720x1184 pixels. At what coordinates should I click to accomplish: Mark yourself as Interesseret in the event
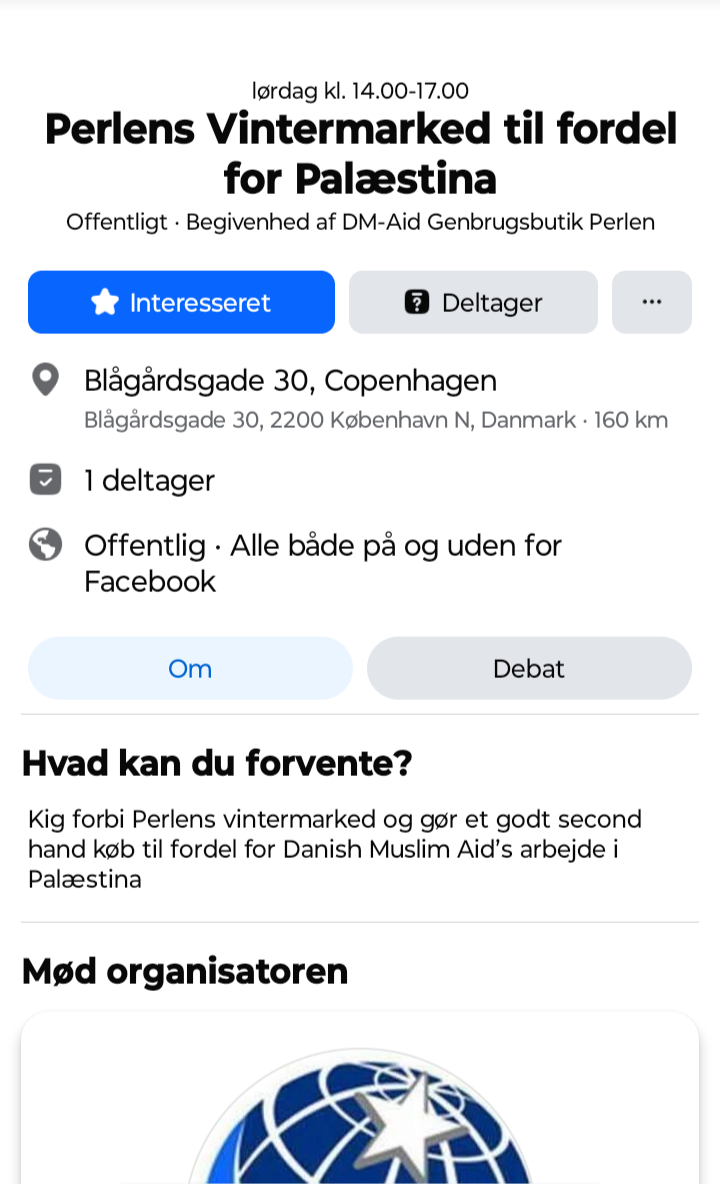pos(181,302)
